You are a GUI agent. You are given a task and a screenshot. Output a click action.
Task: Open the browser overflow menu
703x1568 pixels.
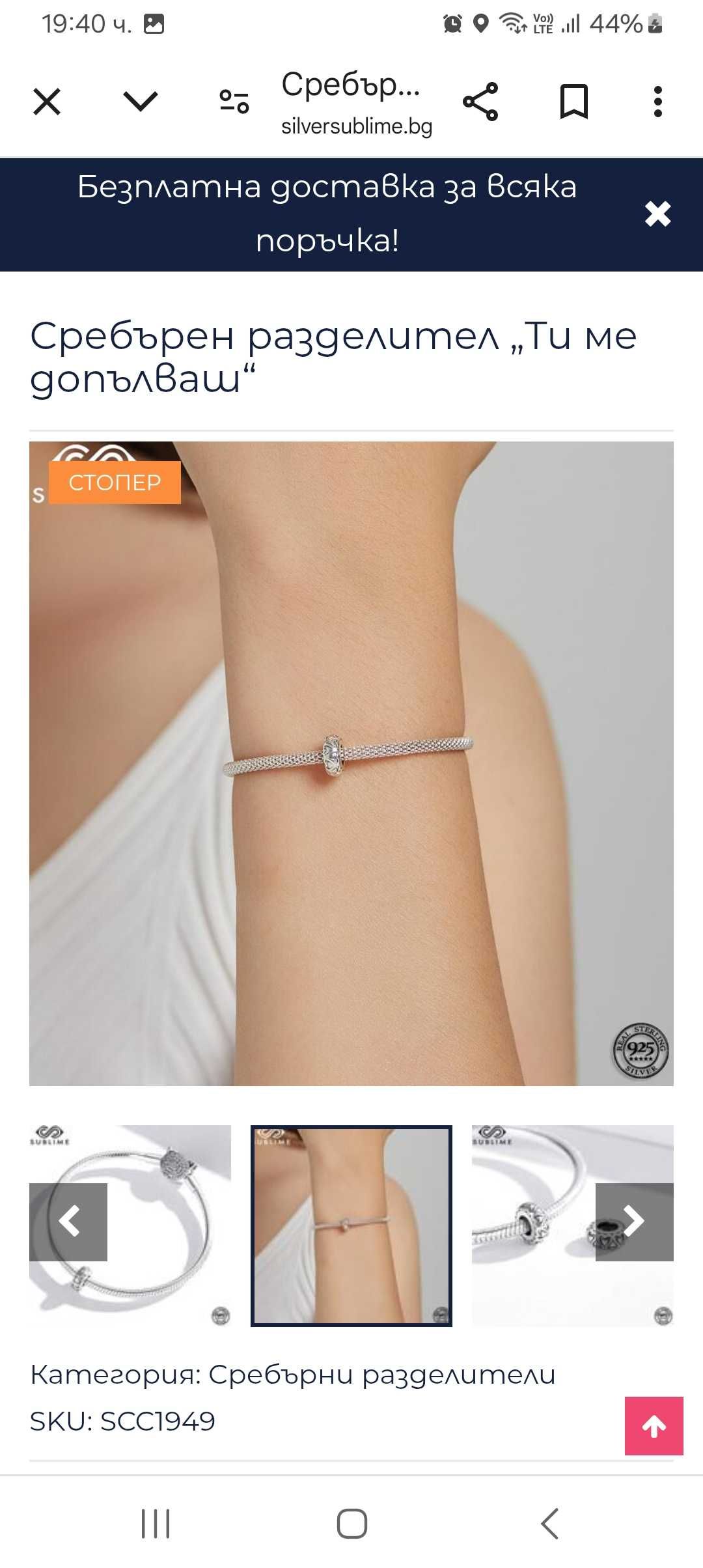[x=658, y=102]
